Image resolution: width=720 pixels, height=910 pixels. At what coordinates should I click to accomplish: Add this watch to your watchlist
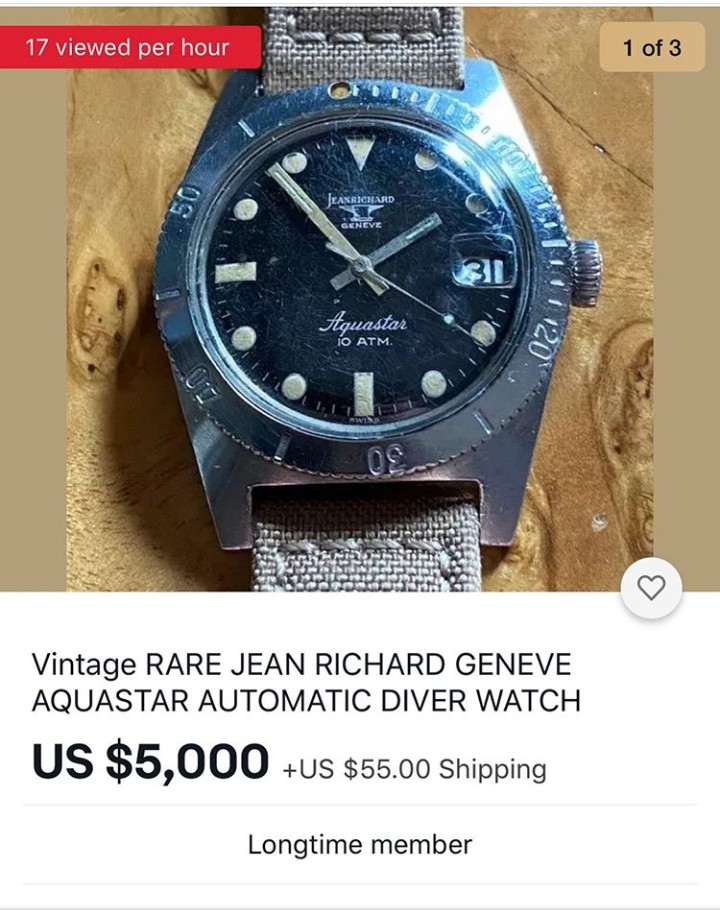click(x=651, y=588)
